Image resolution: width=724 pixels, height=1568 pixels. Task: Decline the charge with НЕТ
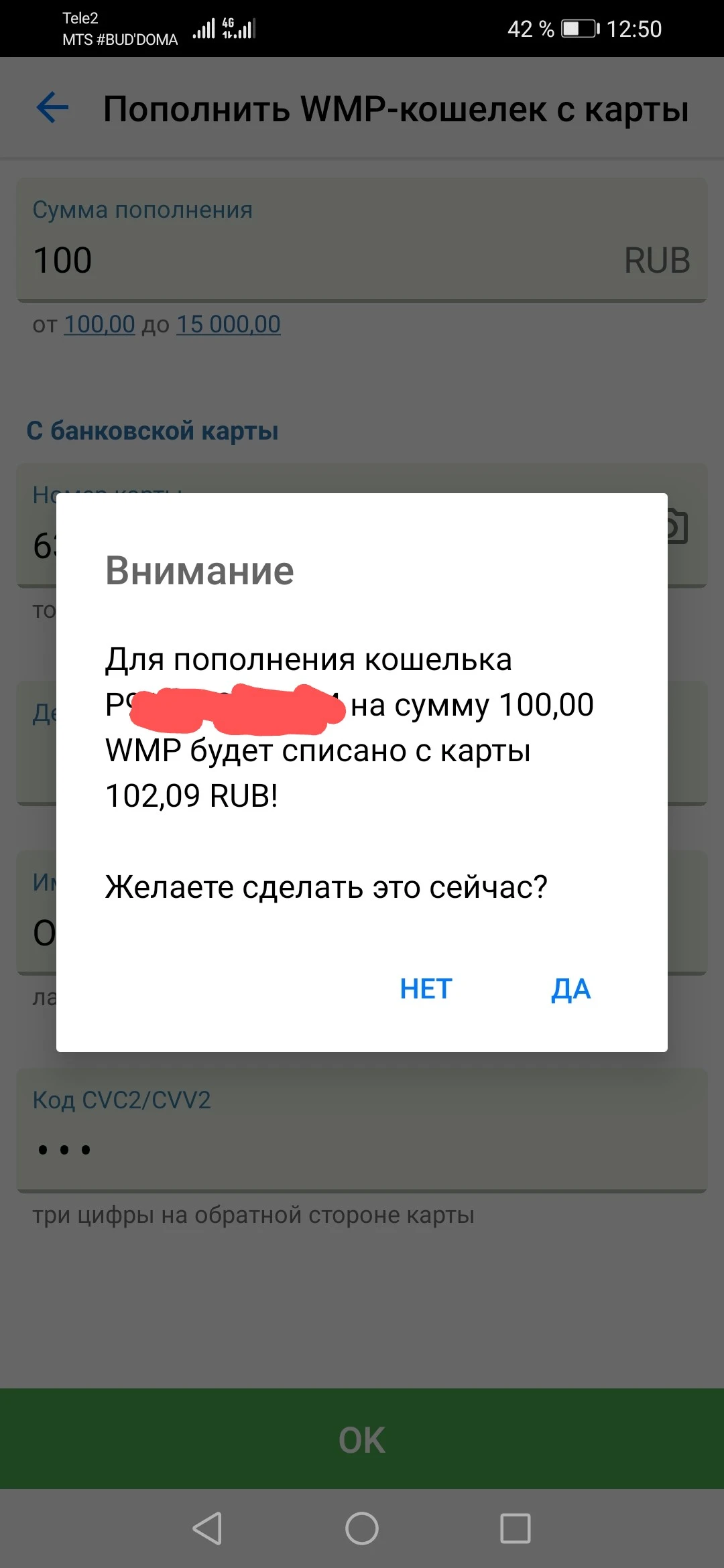[426, 989]
